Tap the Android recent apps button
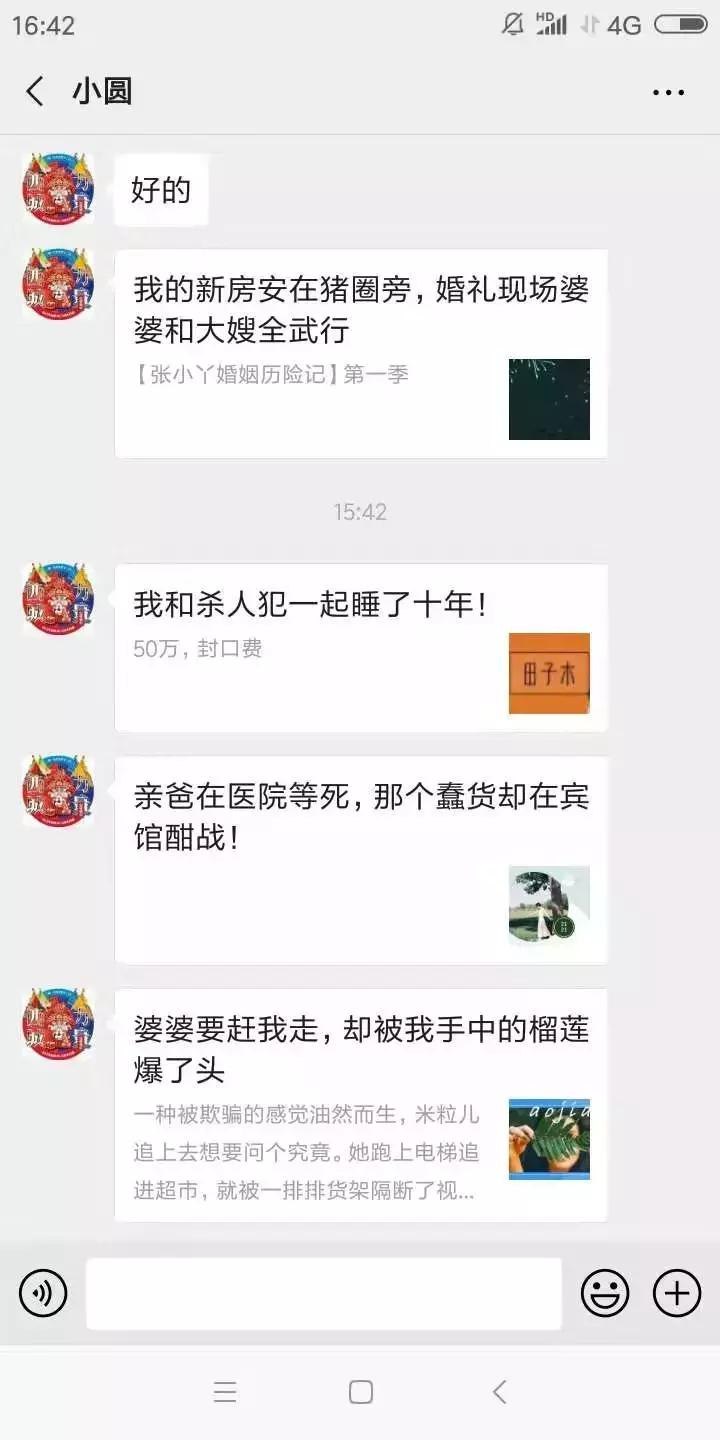The width and height of the screenshot is (720, 1440). [225, 1390]
